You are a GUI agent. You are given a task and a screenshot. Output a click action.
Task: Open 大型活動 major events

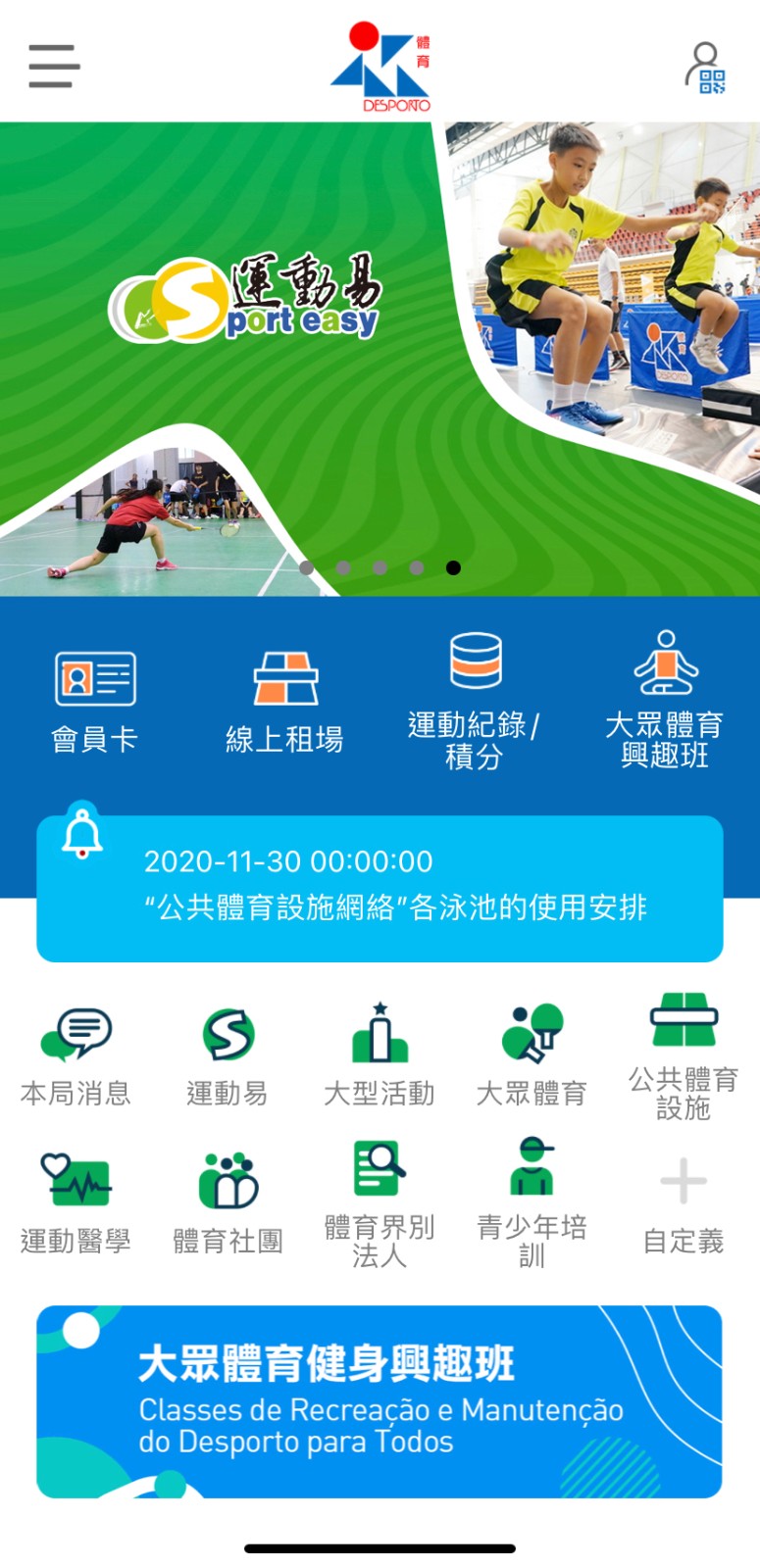point(380,1055)
